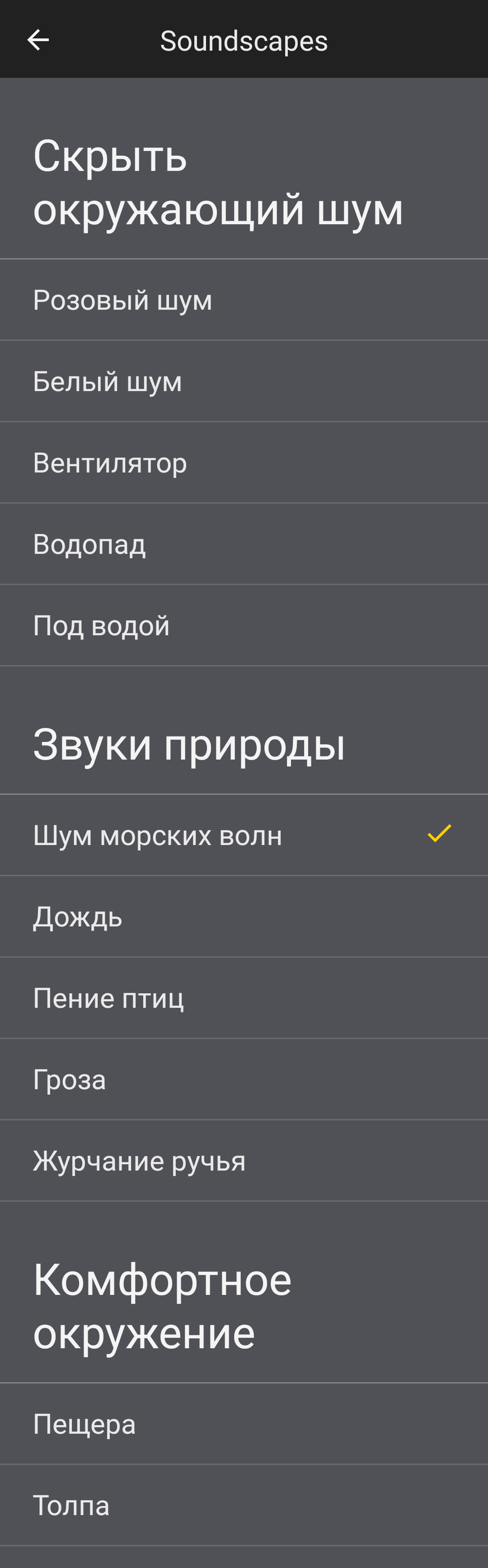Go back from Soundscapes screen

click(38, 40)
